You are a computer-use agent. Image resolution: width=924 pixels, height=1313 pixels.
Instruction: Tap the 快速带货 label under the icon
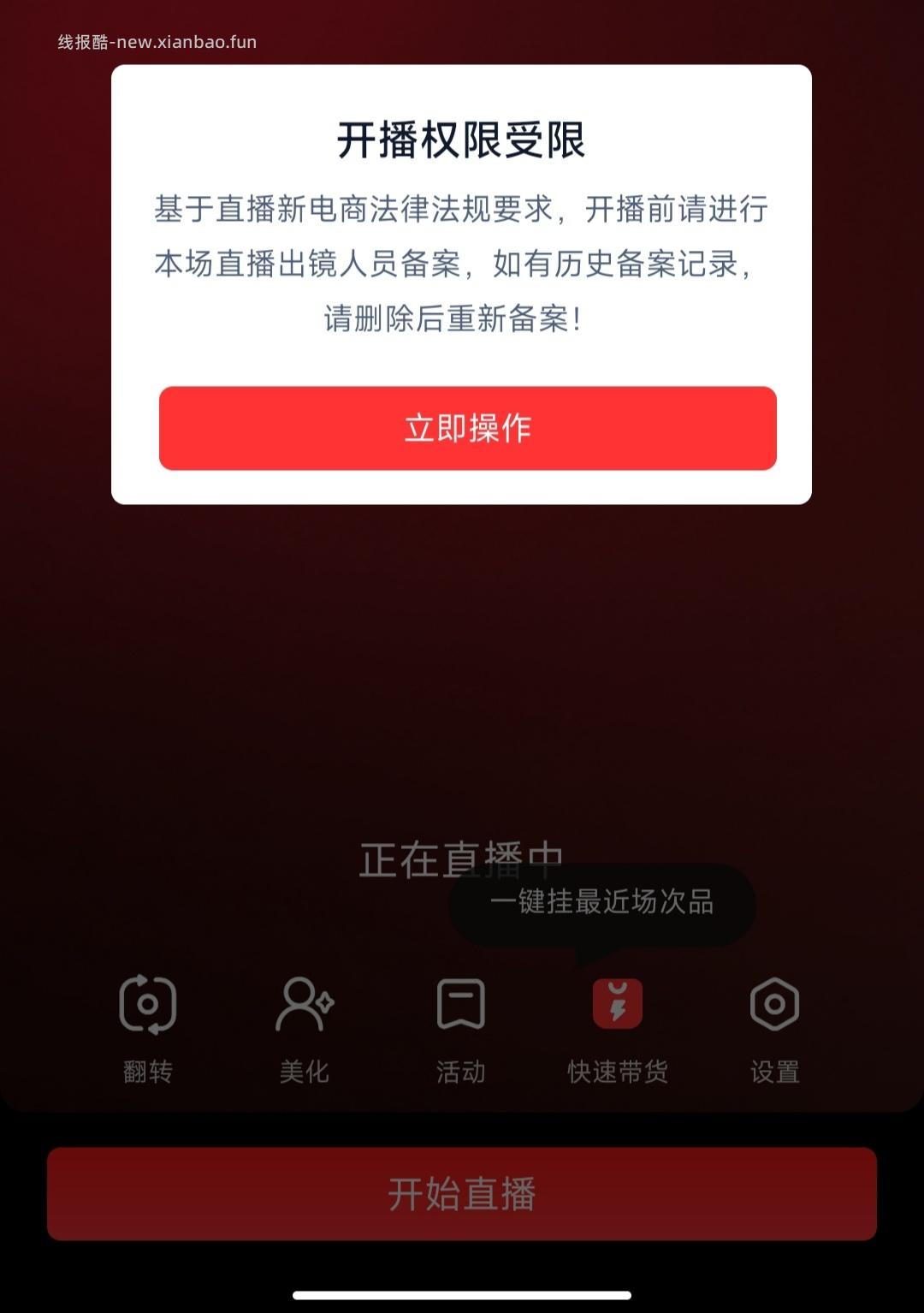pos(618,1069)
